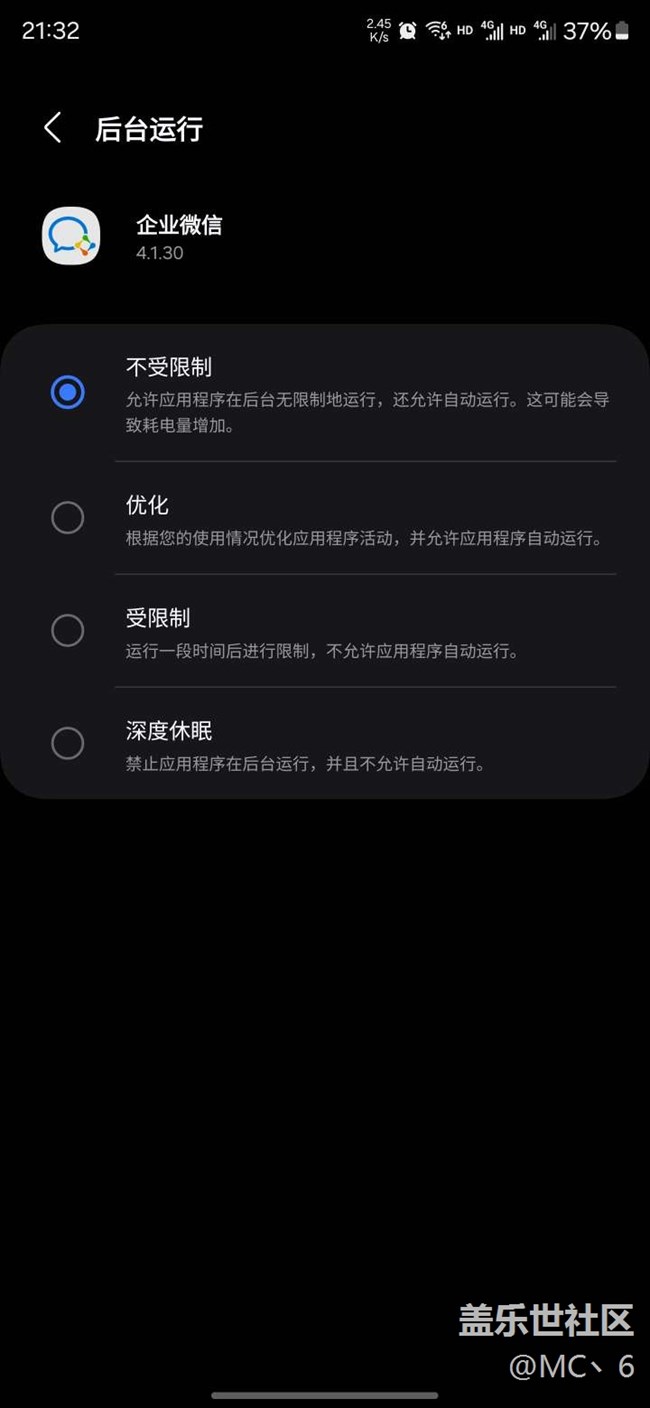
Task: Enable 深度休眠 for this app
Action: click(x=68, y=743)
